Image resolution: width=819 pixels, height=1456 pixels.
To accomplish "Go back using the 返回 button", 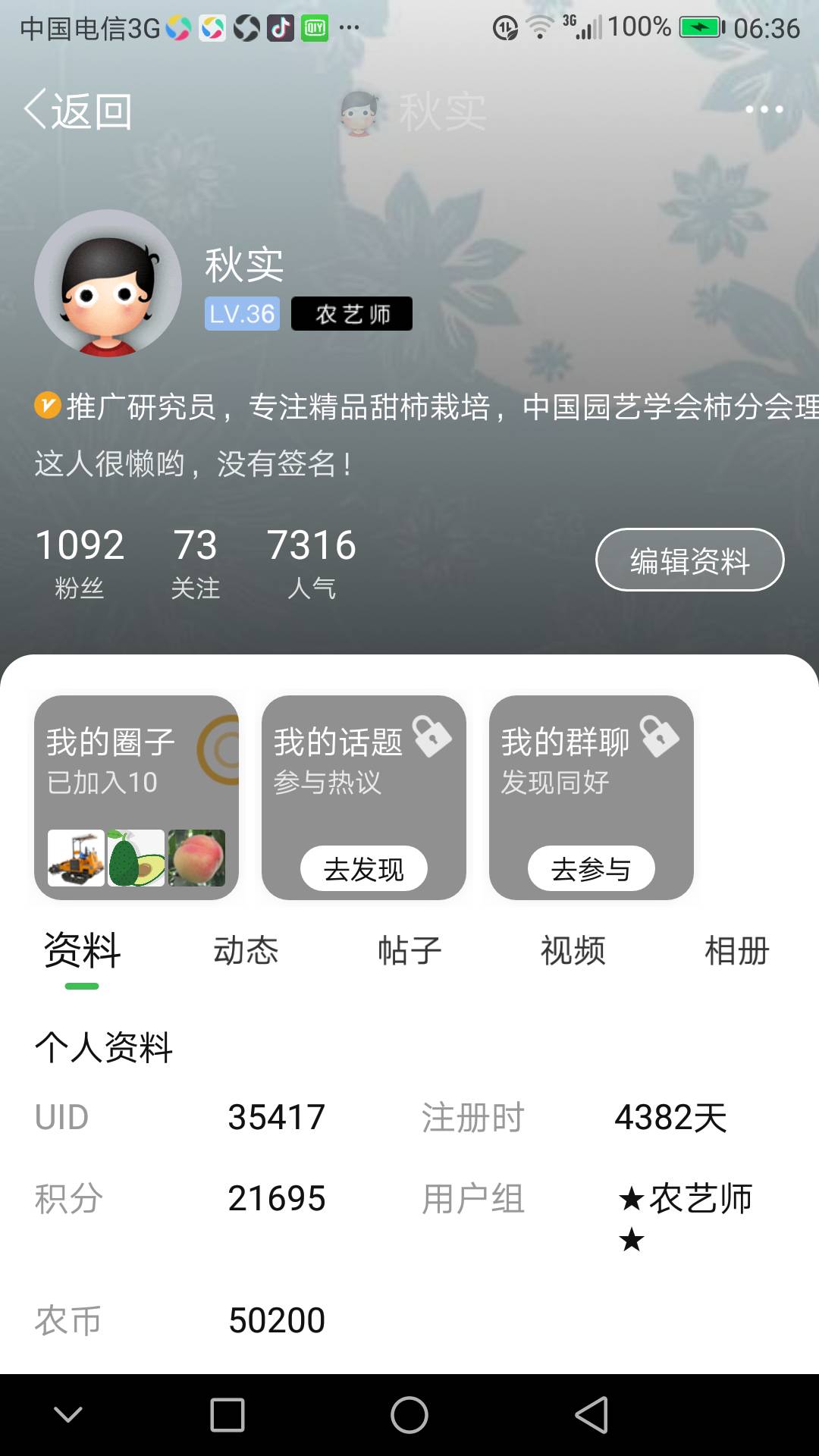I will [x=78, y=111].
